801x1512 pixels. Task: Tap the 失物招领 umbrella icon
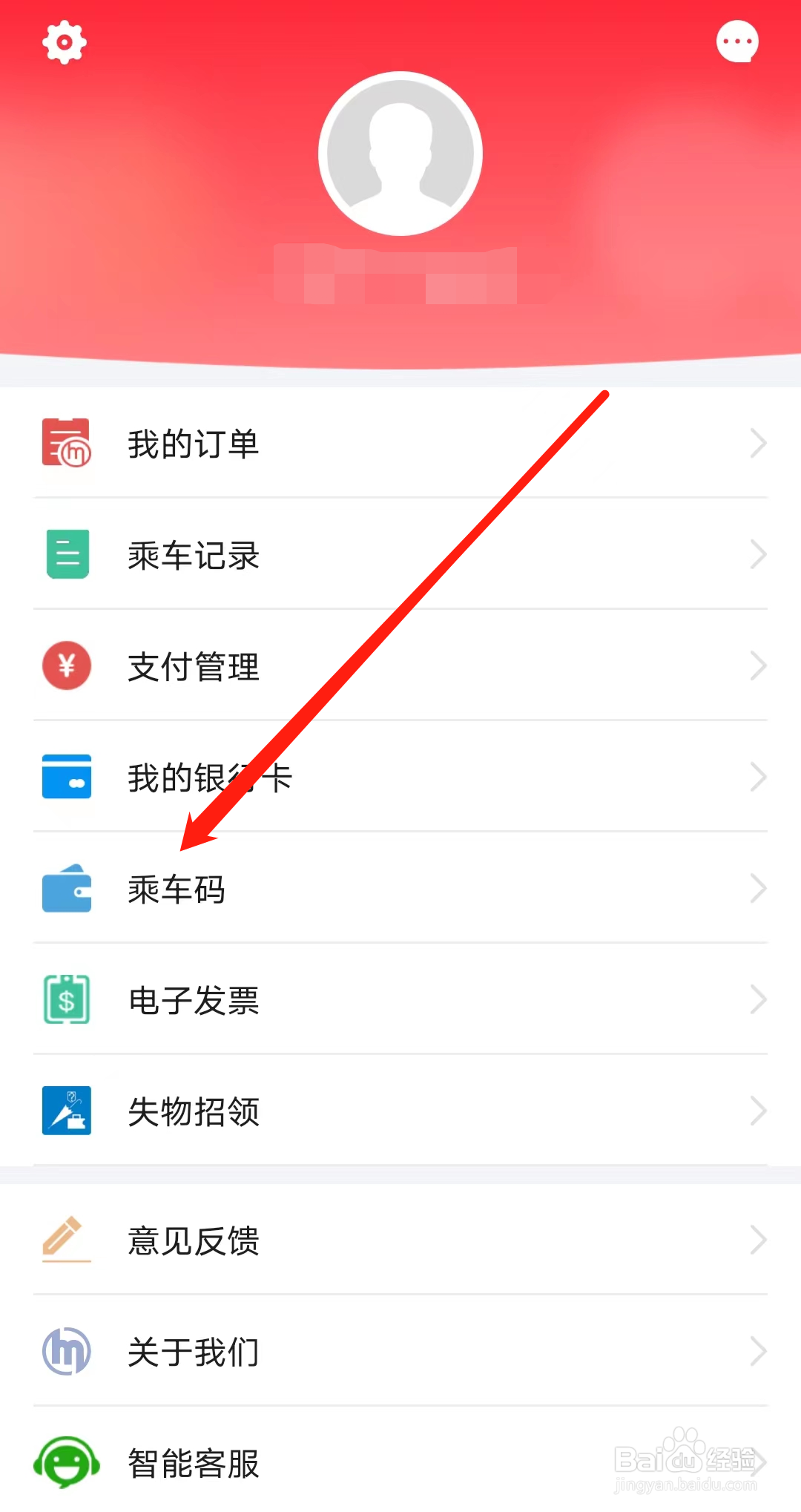pyautogui.click(x=66, y=1111)
